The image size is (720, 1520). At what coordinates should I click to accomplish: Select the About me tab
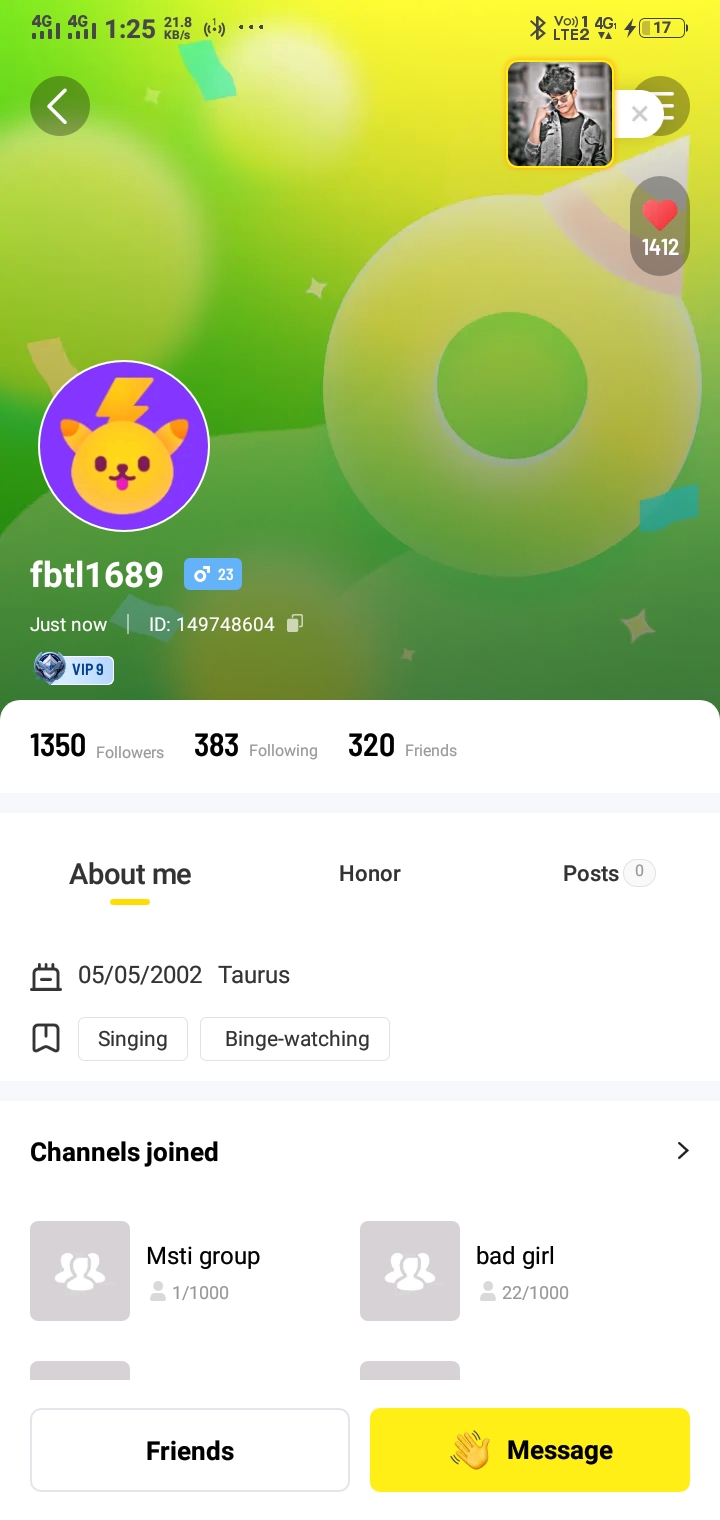pyautogui.click(x=130, y=875)
